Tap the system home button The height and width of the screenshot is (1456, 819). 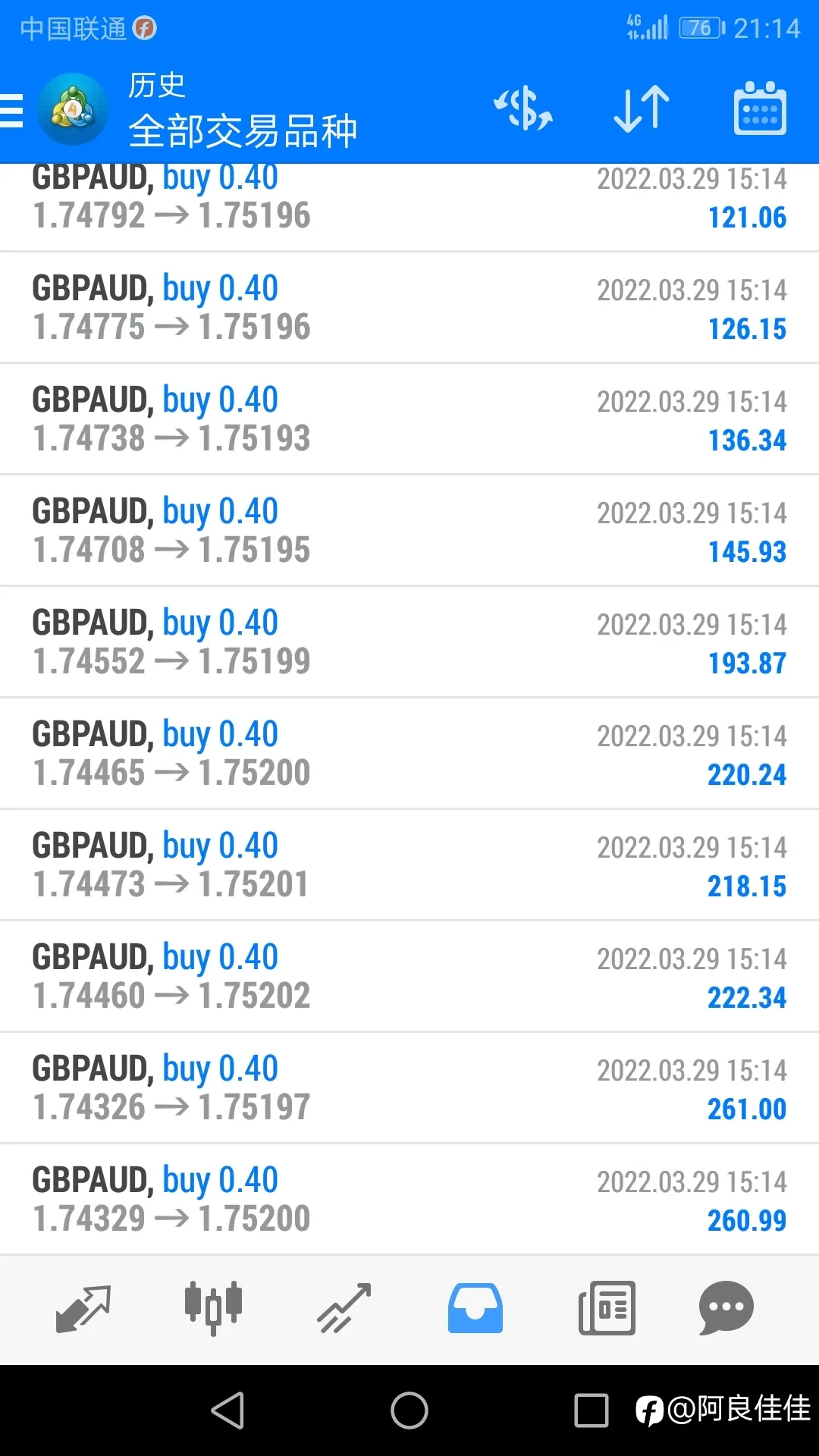(x=409, y=1410)
